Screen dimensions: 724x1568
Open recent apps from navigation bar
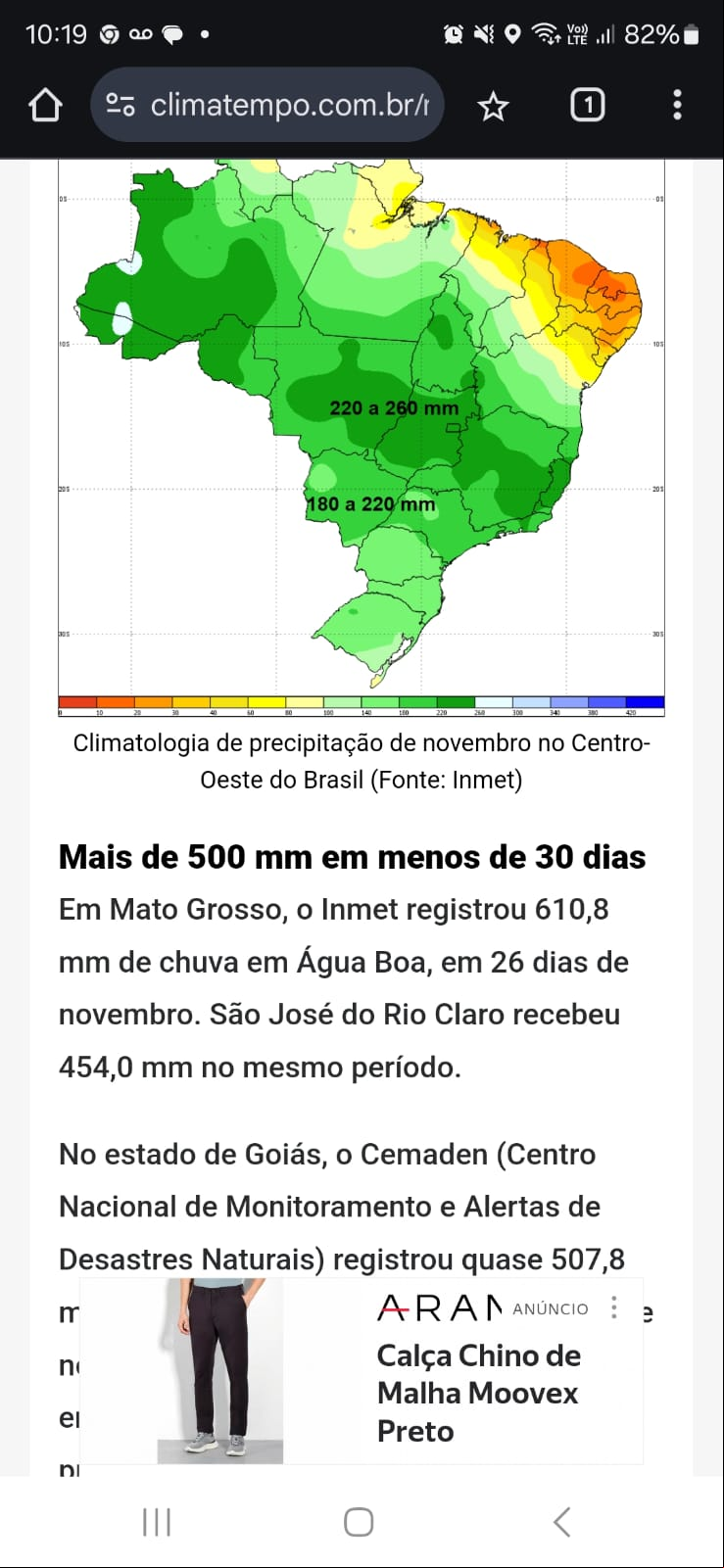[157, 1522]
